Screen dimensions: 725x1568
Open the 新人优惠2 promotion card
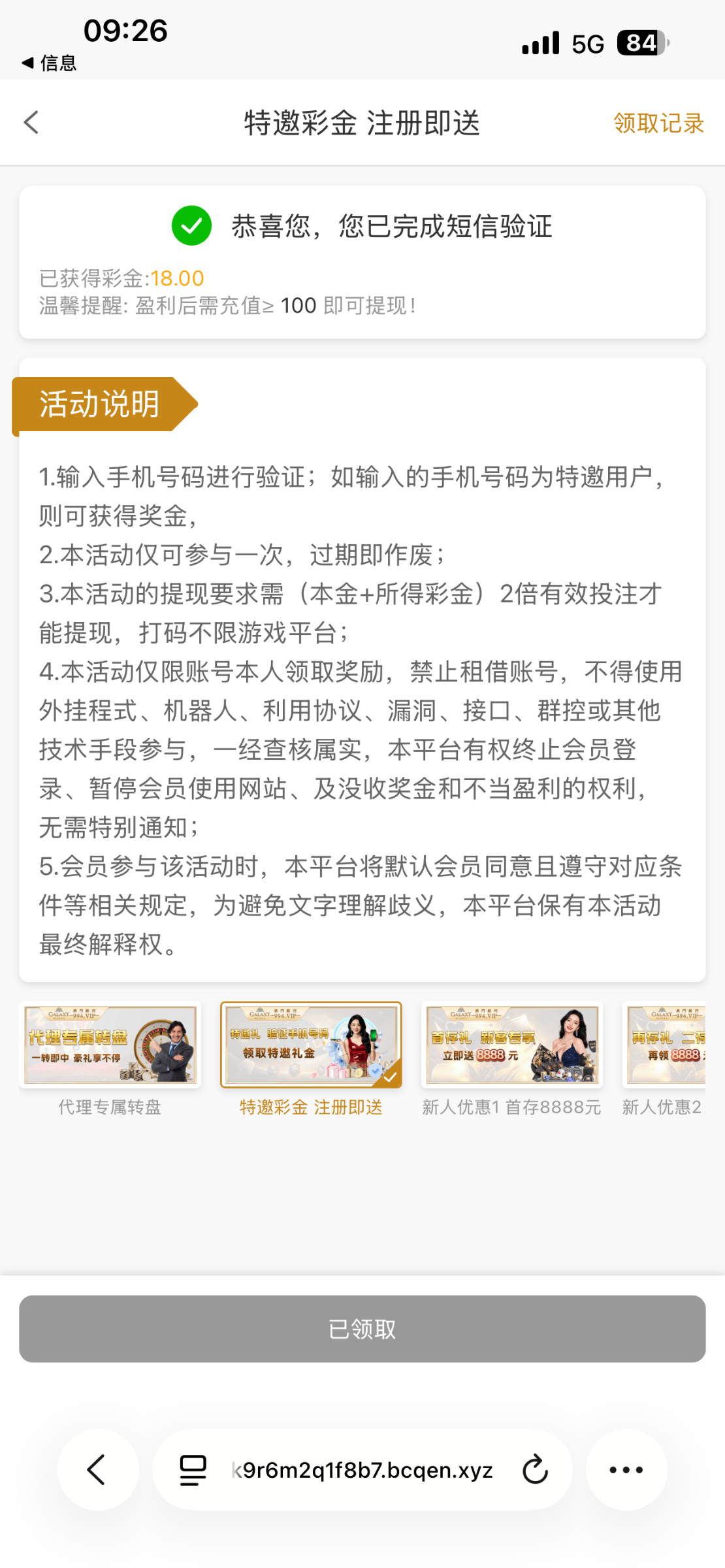click(x=664, y=1045)
